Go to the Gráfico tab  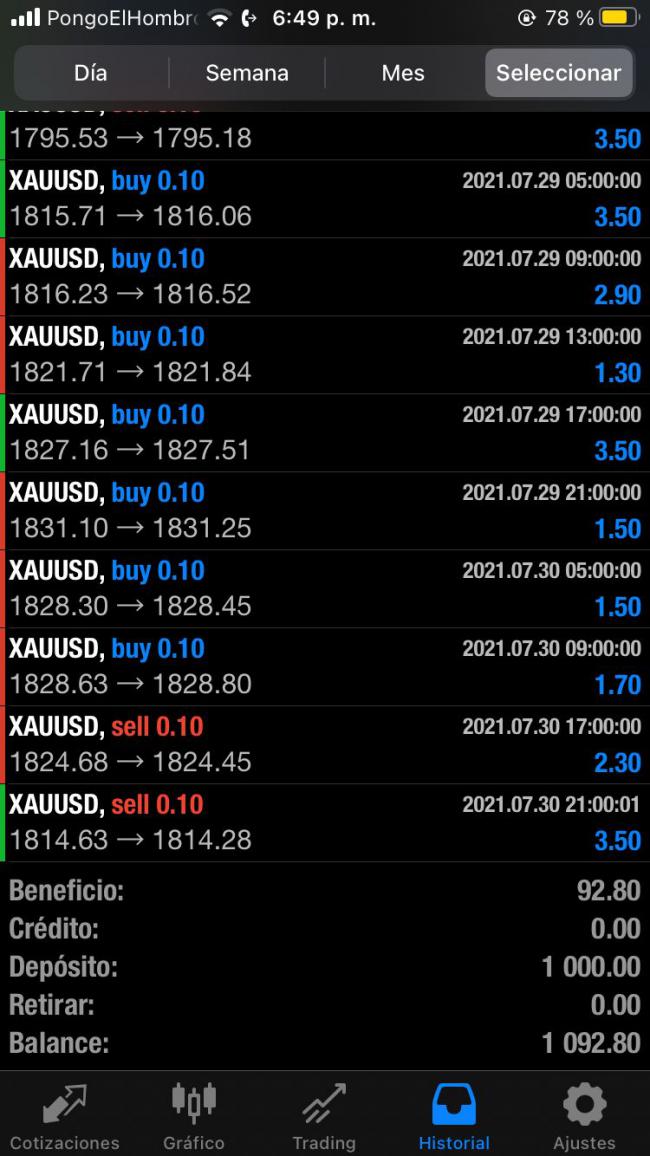[193, 1115]
